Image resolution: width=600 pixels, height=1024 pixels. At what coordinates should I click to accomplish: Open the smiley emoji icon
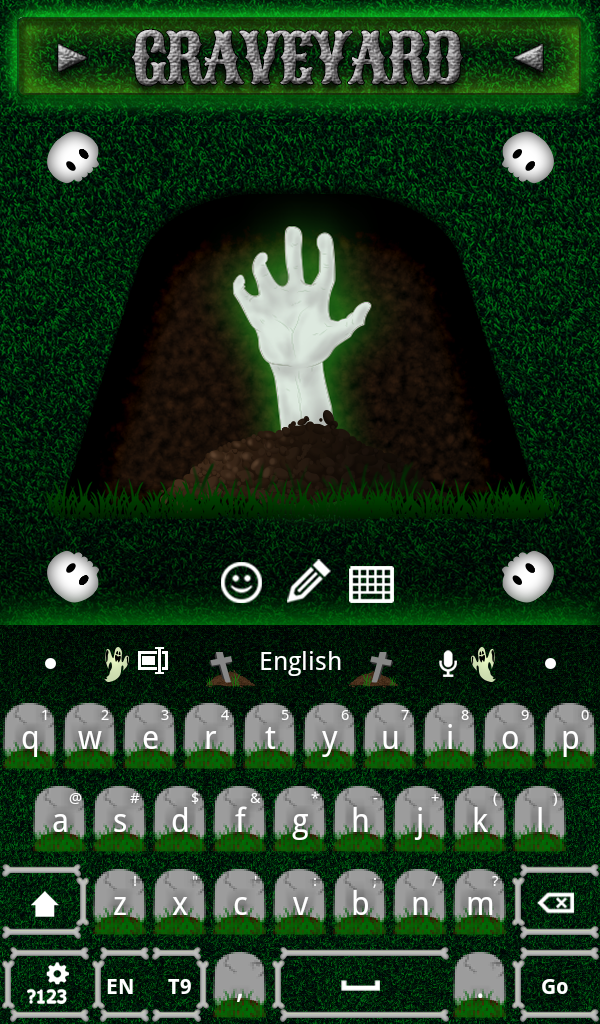point(241,582)
